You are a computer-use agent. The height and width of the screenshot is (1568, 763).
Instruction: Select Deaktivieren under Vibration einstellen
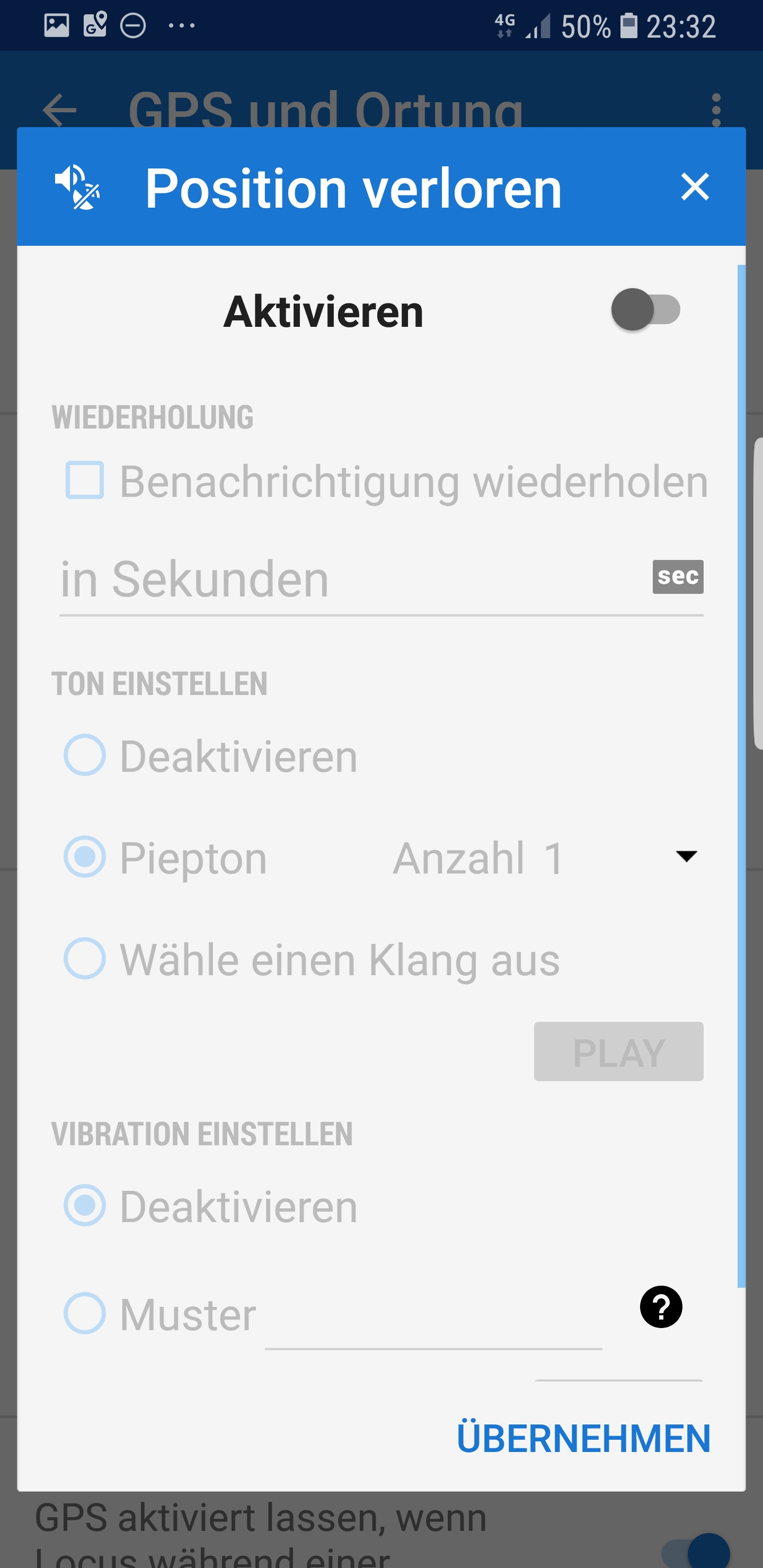pos(85,1205)
